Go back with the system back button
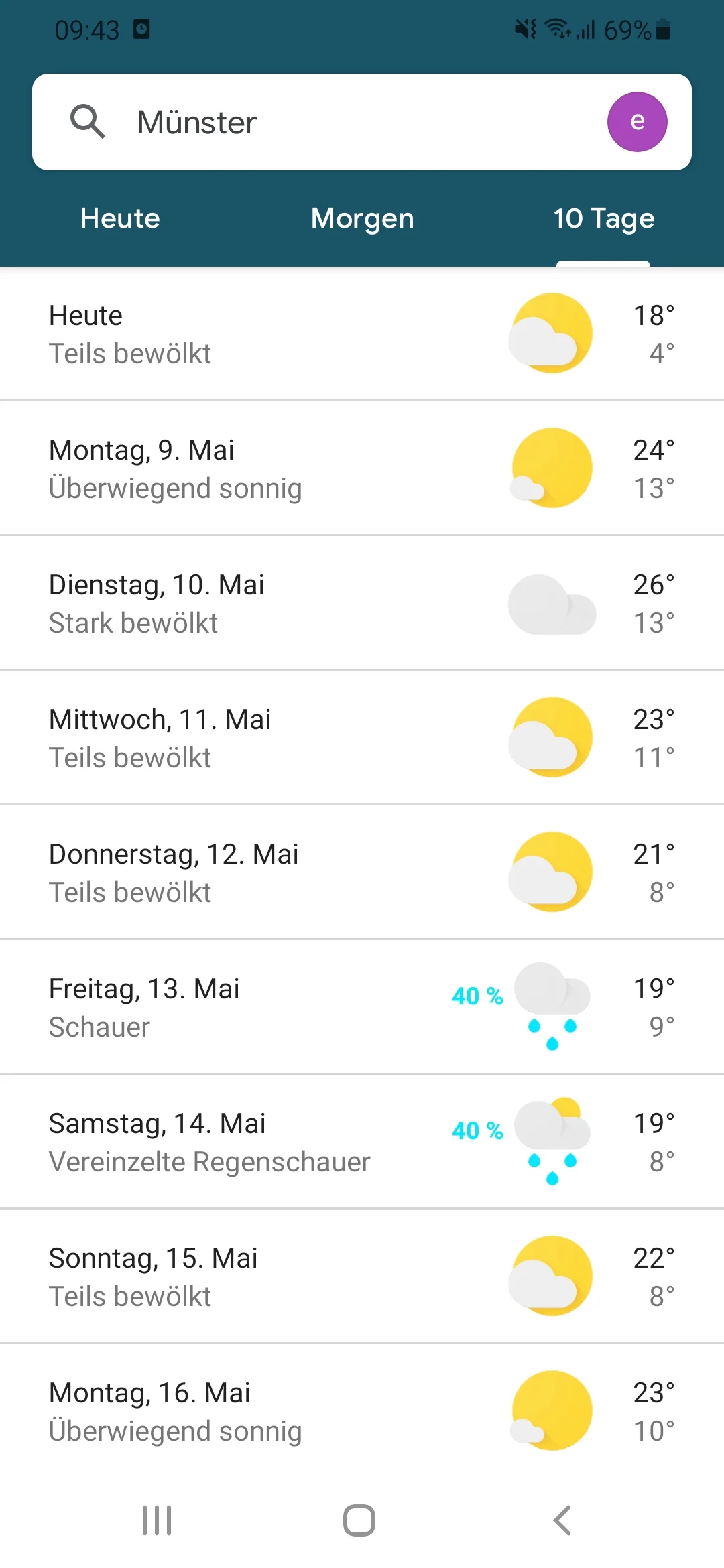 click(x=562, y=1520)
